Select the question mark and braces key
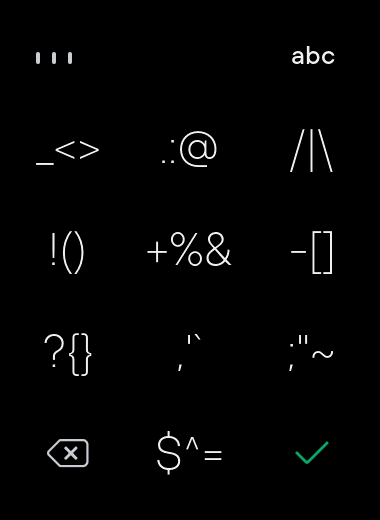380x520 pixels. (68, 355)
